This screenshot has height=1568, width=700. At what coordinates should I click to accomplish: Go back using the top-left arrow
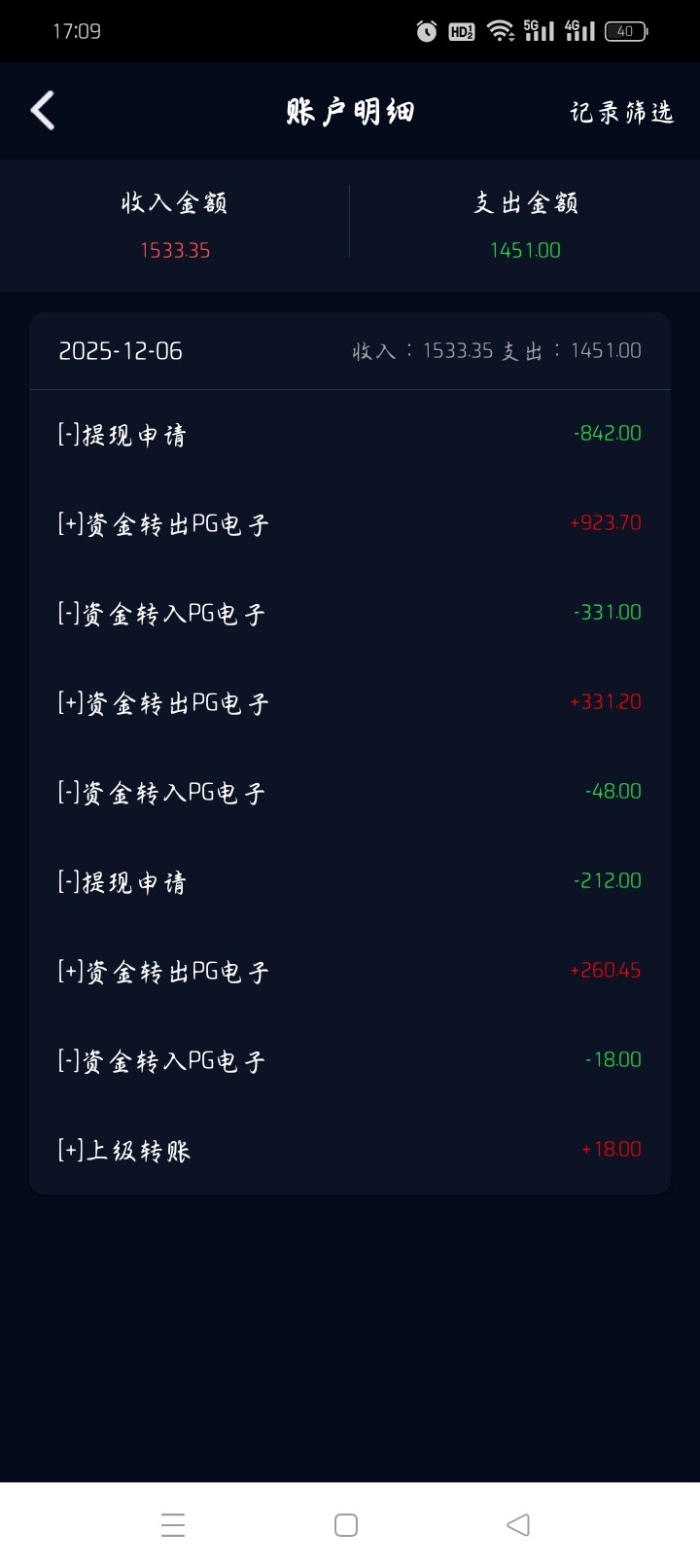click(43, 111)
